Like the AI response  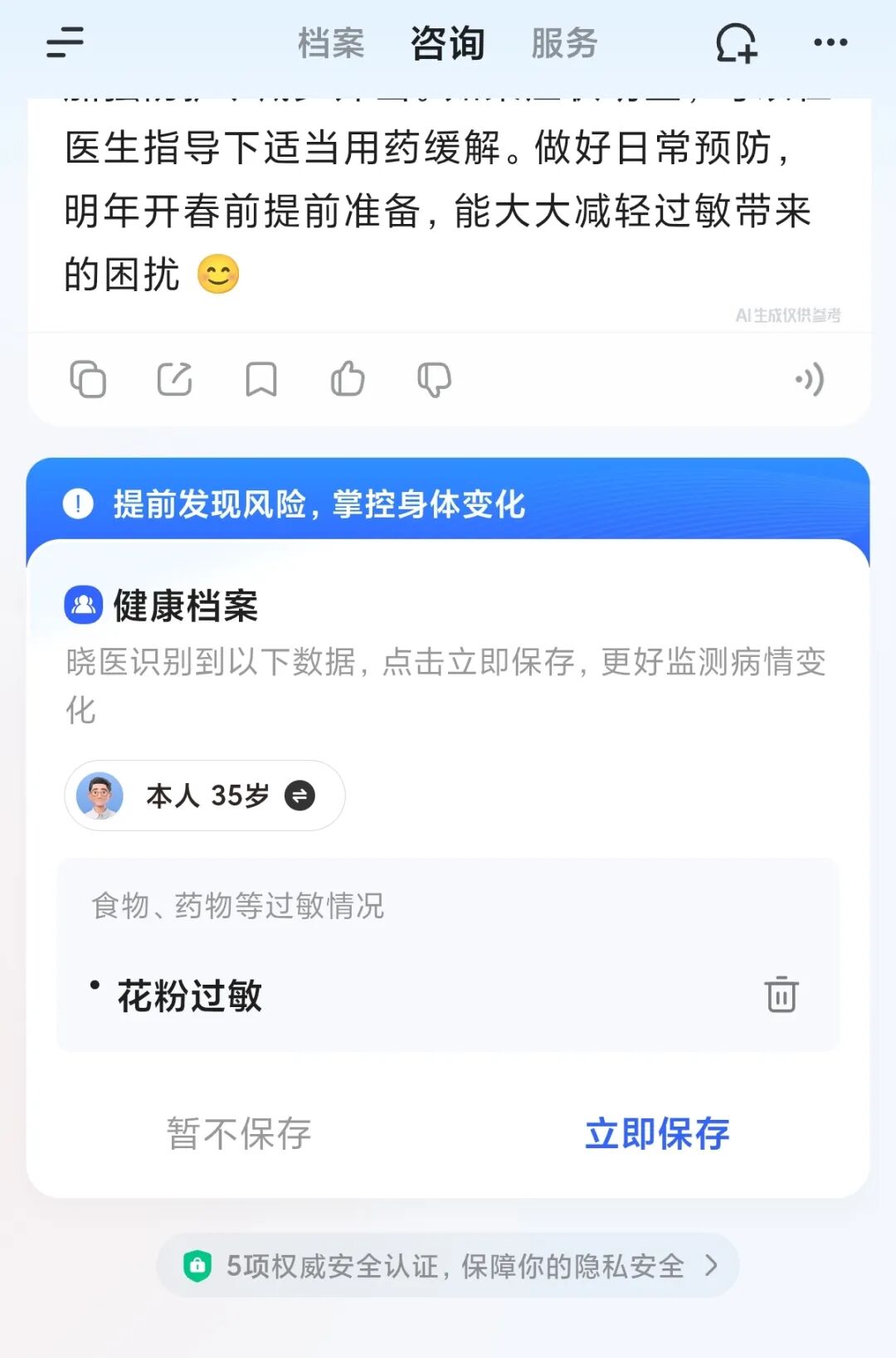348,380
